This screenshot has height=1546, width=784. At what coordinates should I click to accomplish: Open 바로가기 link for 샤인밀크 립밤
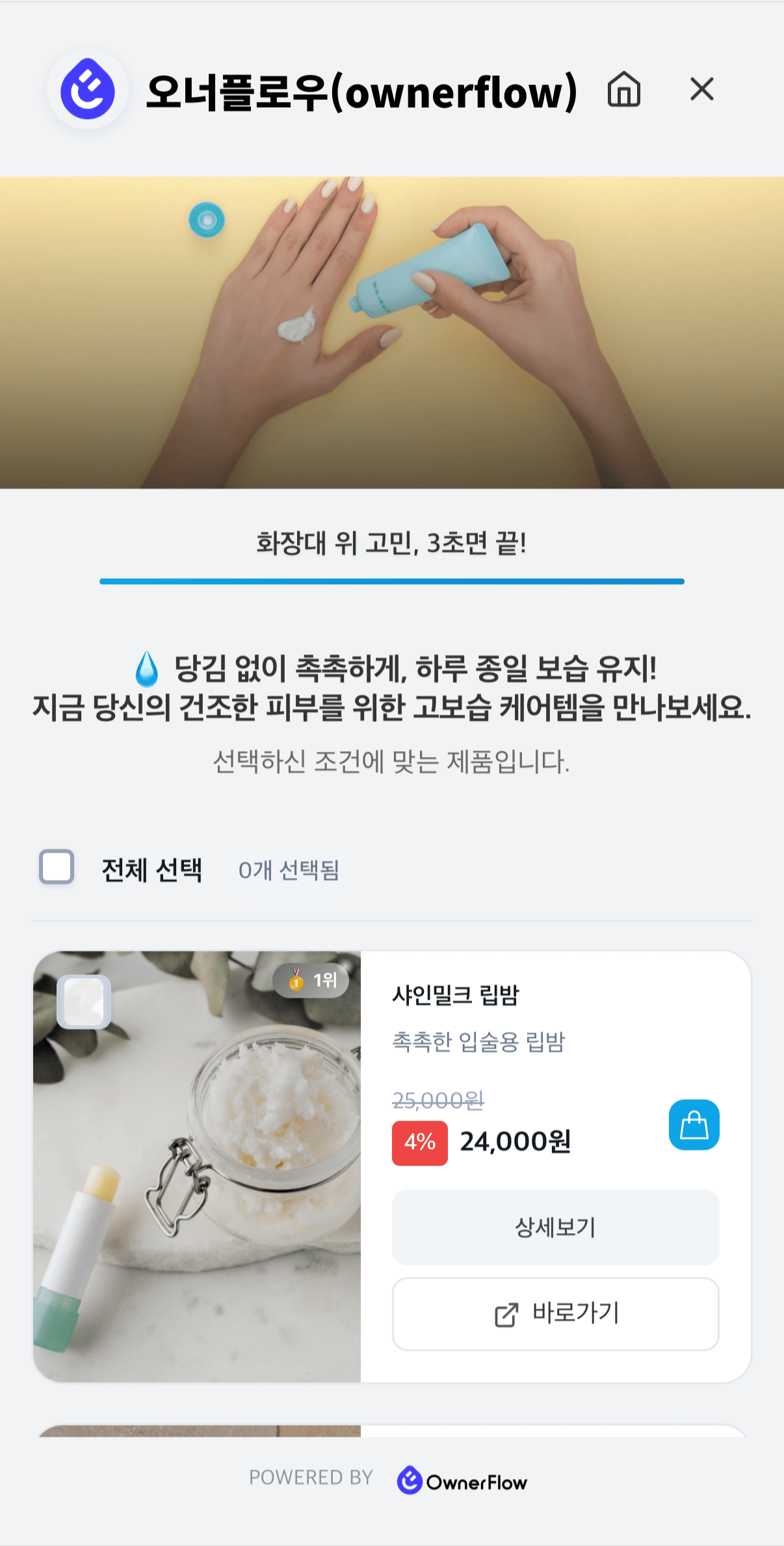555,1314
